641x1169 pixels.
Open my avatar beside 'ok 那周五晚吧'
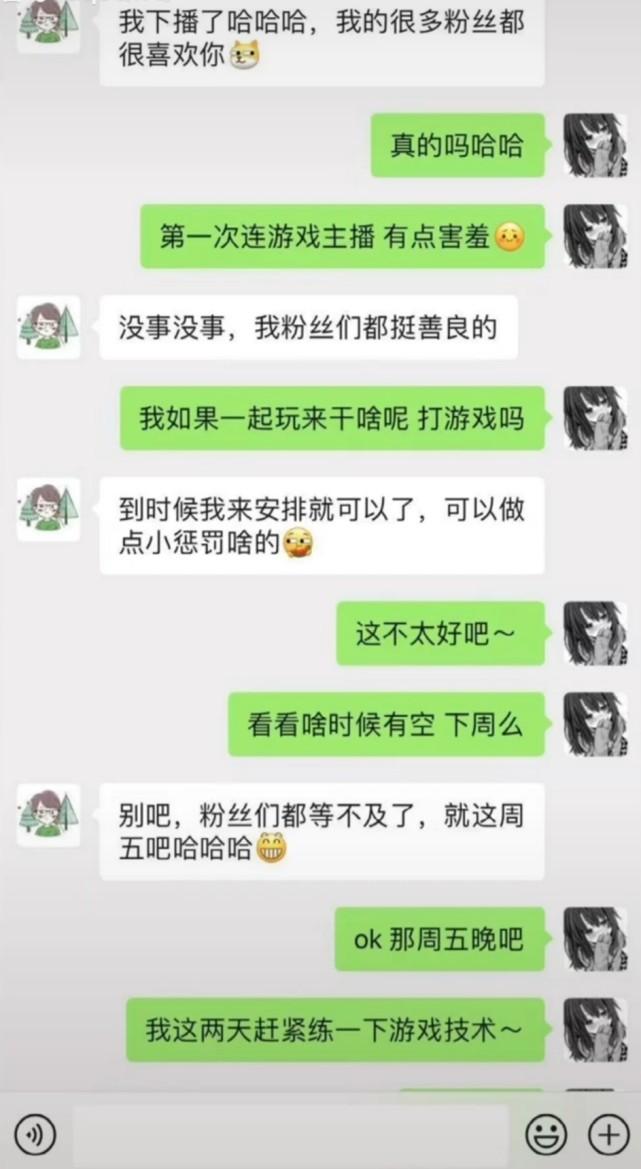point(596,939)
